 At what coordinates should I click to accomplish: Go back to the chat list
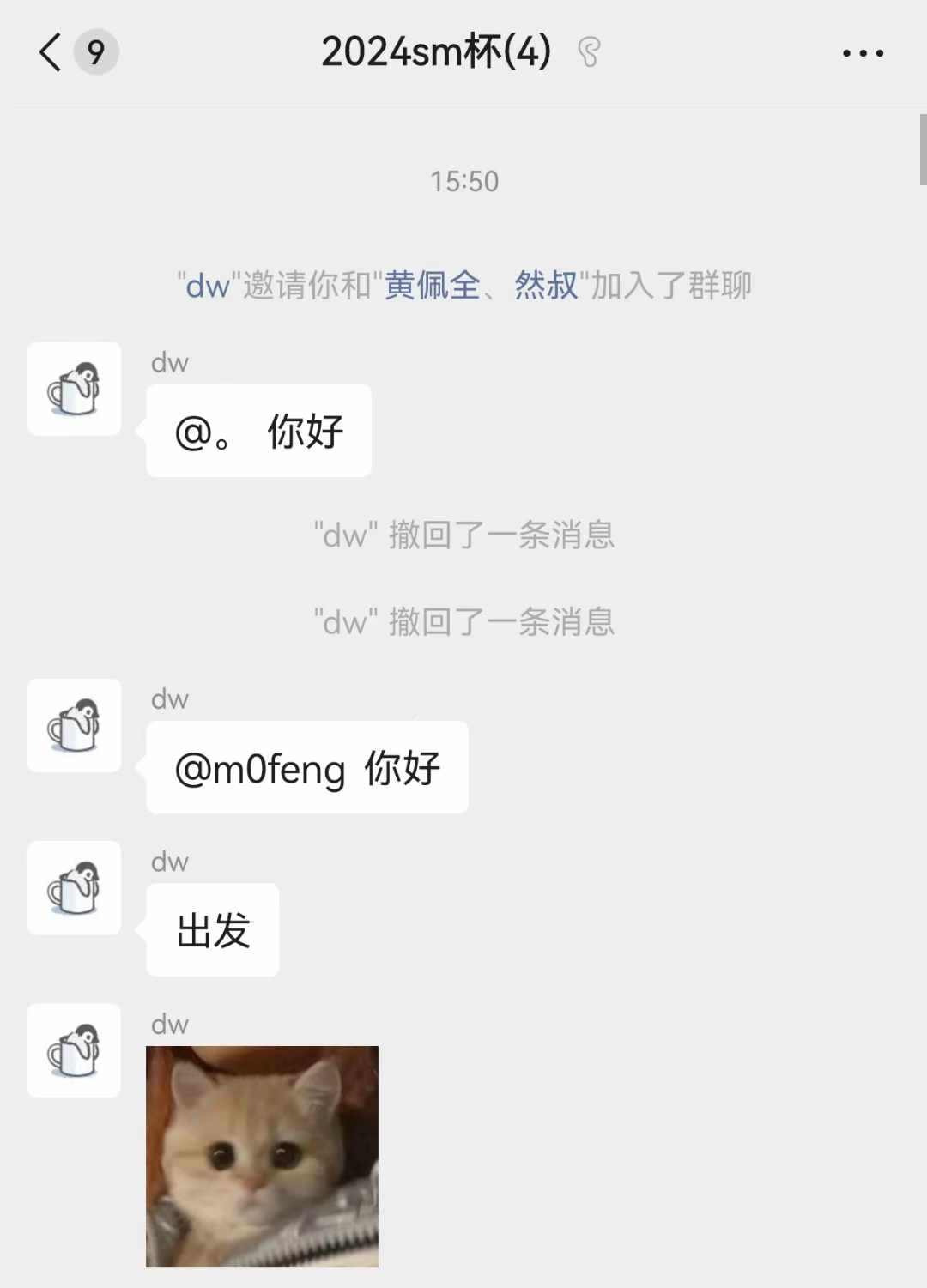click(x=51, y=52)
